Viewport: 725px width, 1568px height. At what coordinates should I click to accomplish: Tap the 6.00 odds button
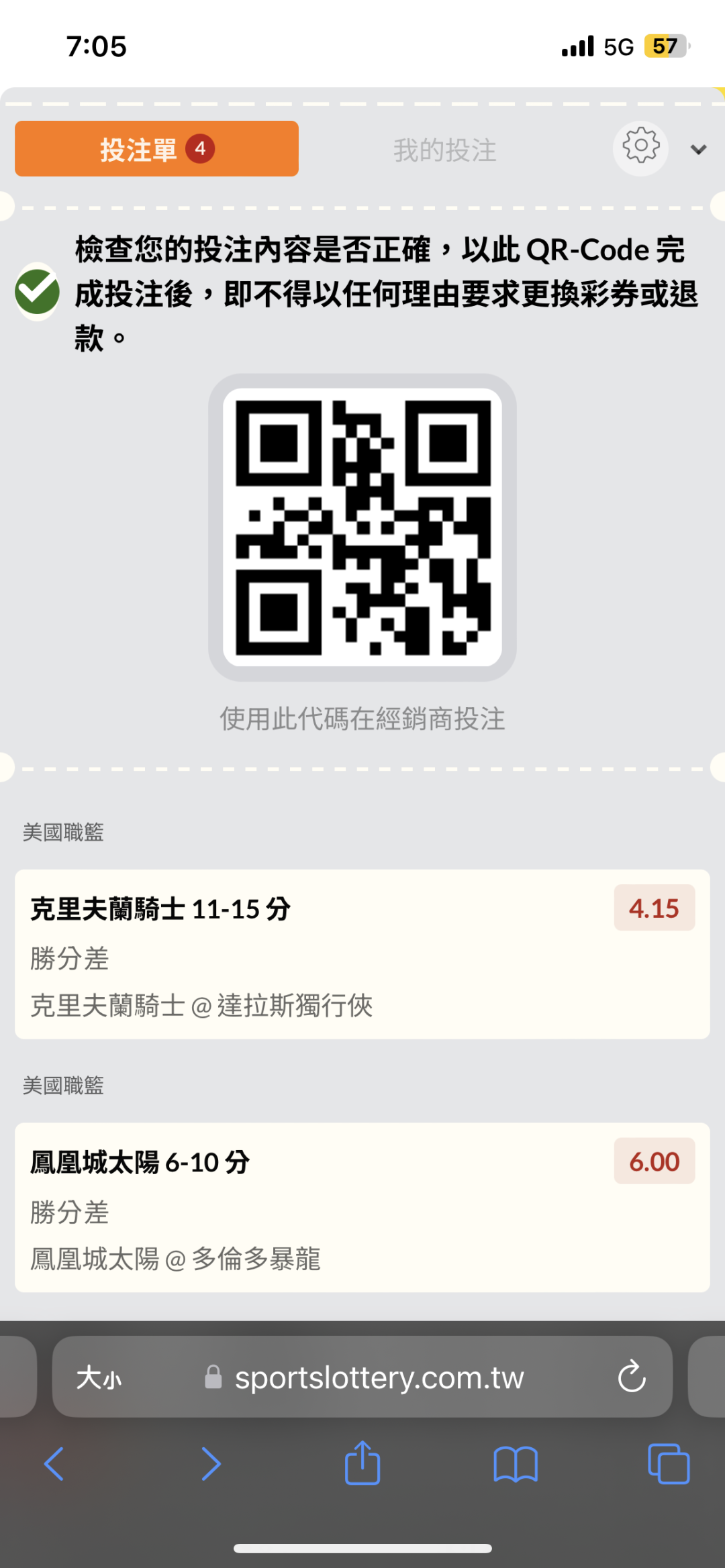654,1161
